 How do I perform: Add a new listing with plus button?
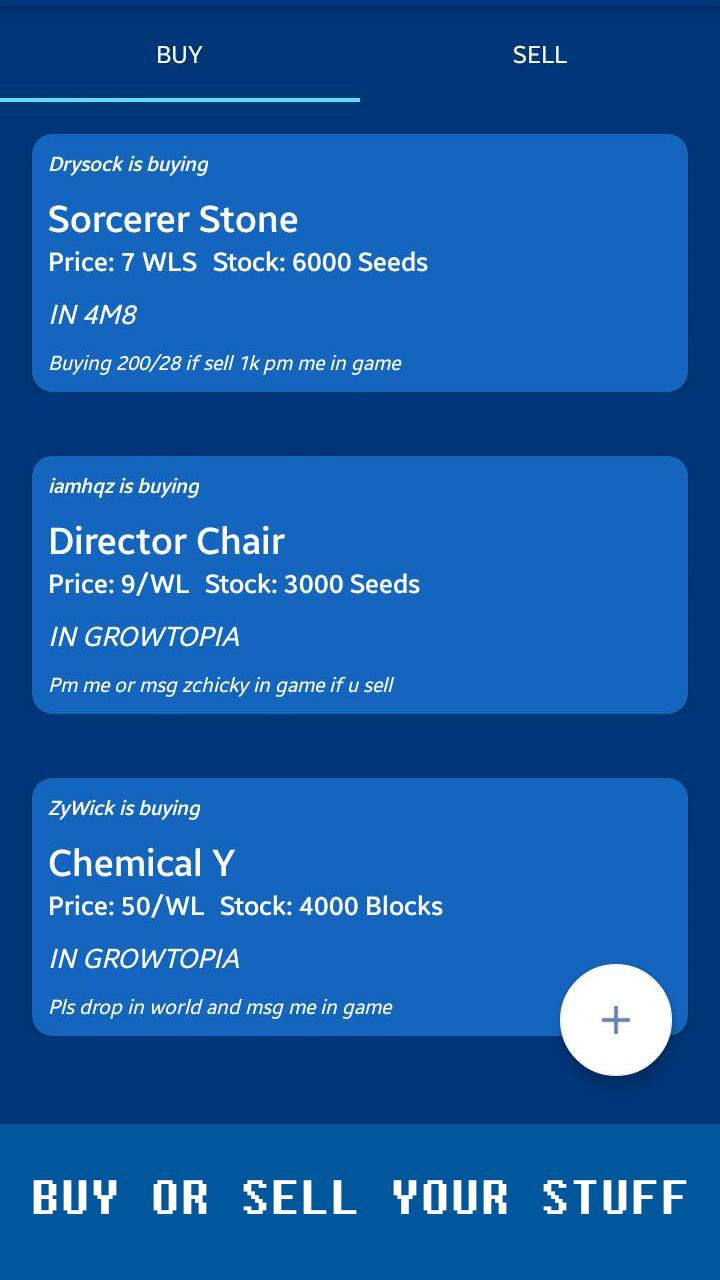(615, 1019)
